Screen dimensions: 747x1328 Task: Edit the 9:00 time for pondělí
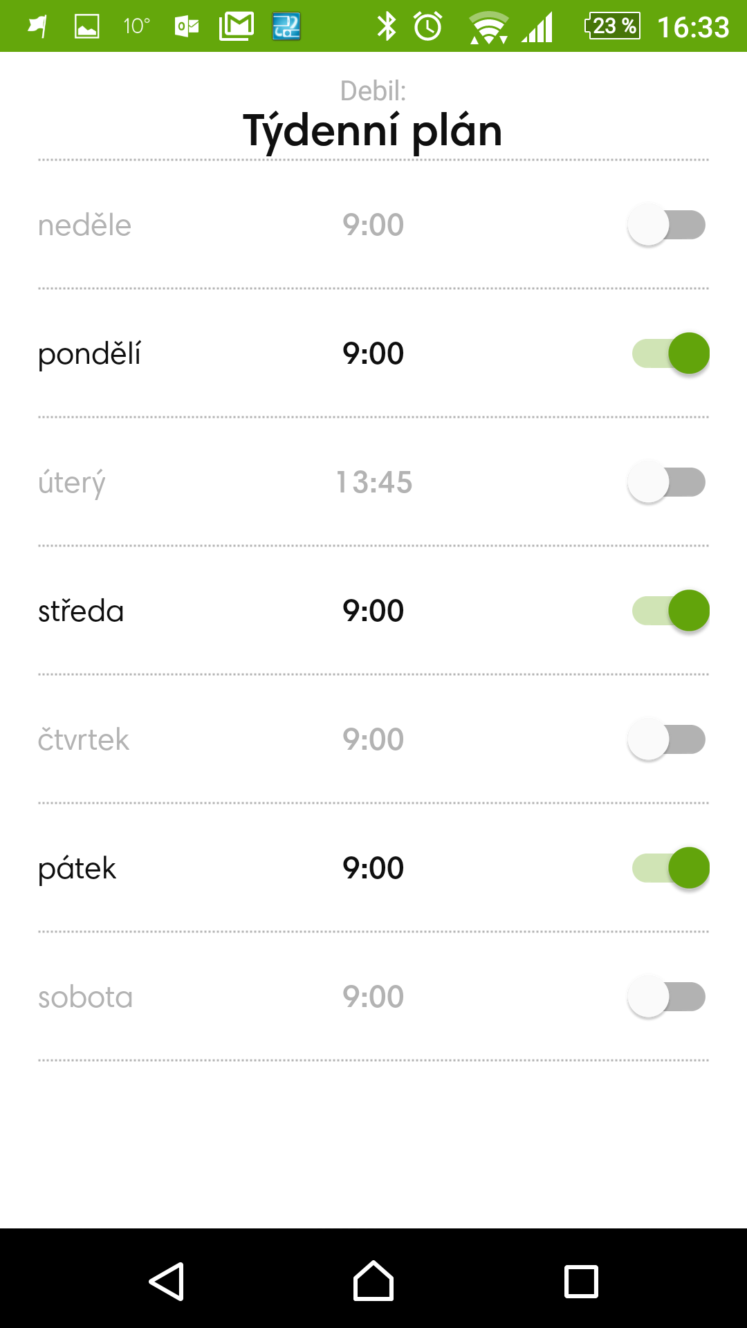(x=373, y=353)
